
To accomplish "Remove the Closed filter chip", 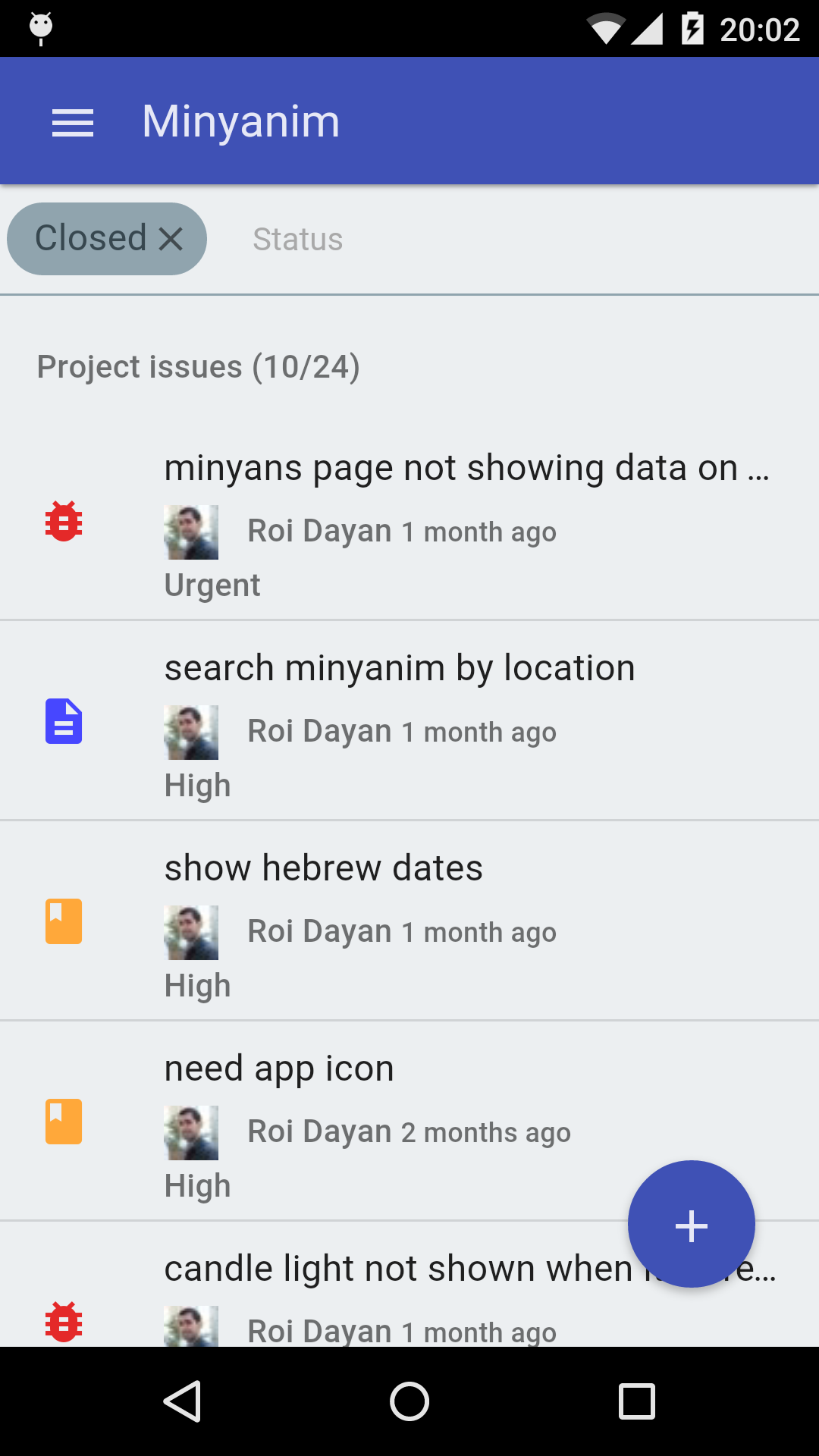I will (x=171, y=239).
